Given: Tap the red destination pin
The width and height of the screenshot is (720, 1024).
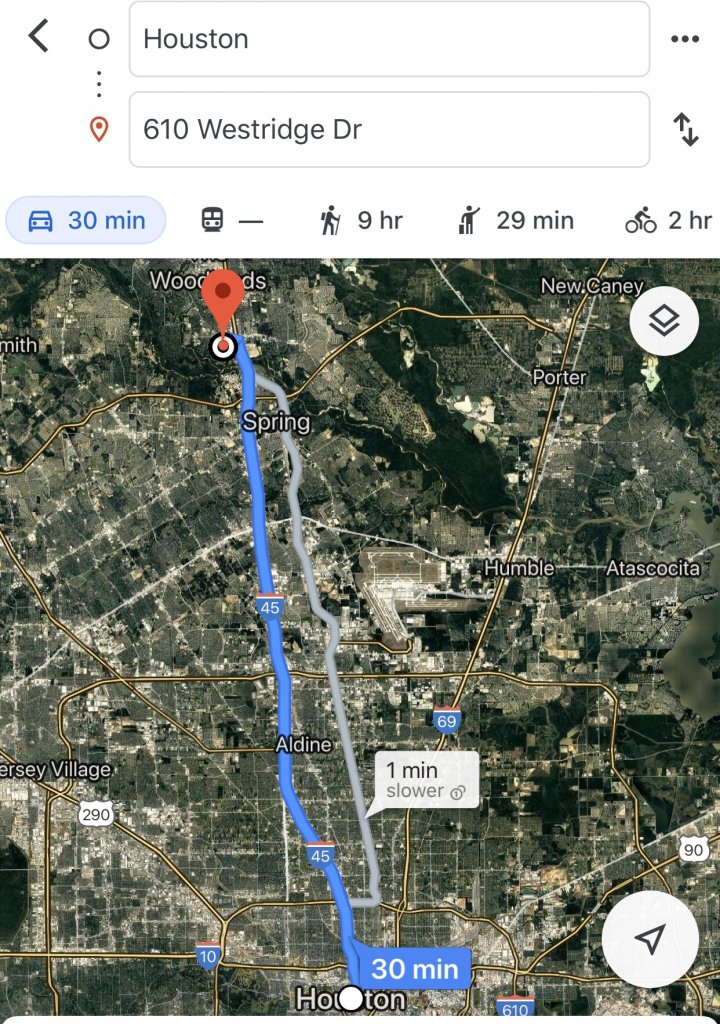Looking at the screenshot, I should tap(223, 300).
